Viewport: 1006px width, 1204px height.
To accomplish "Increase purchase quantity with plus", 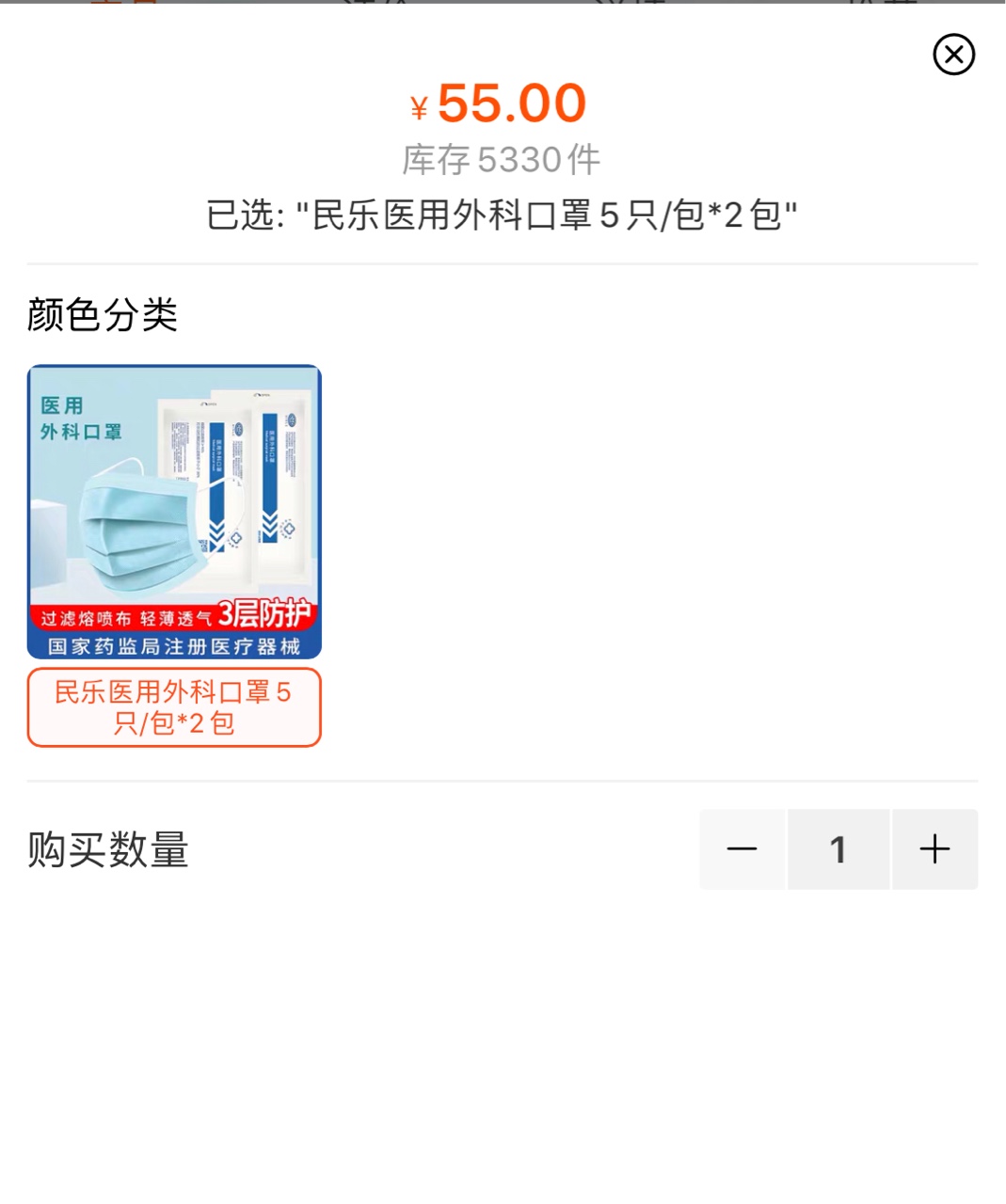I will pos(934,849).
